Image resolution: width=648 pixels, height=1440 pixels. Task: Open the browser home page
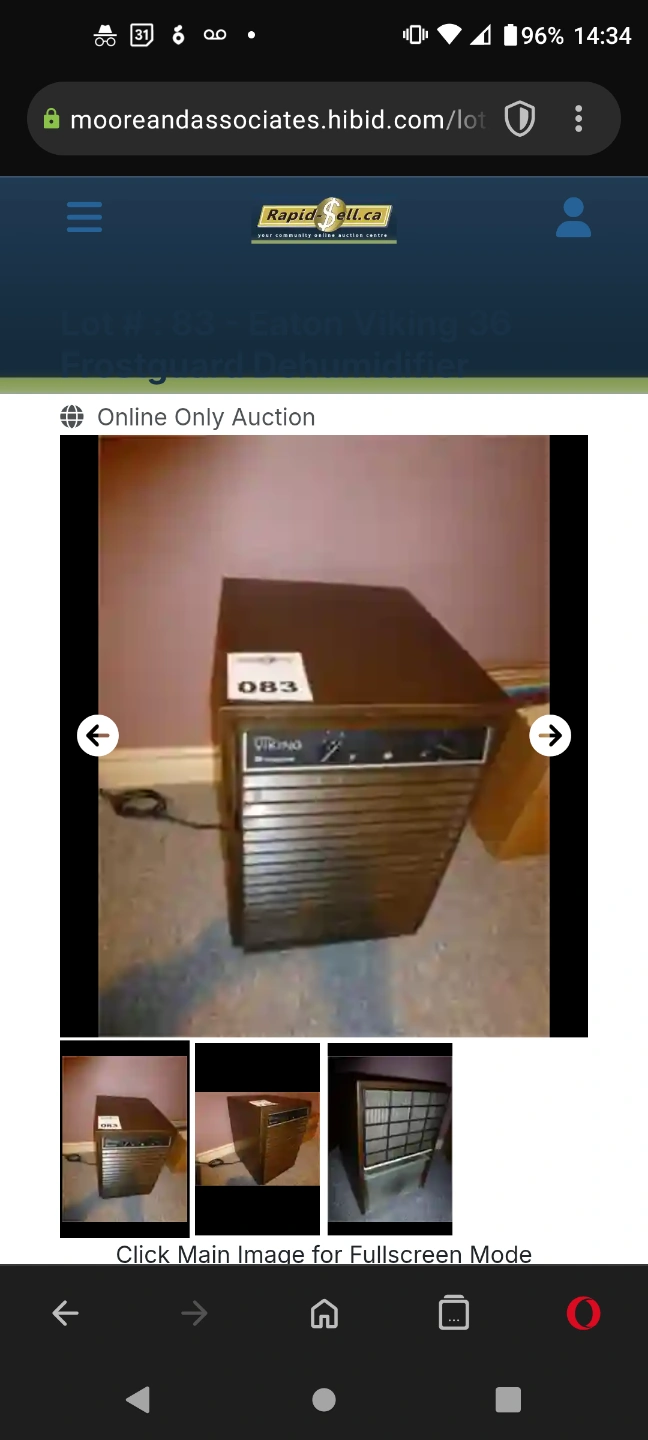pos(324,1313)
